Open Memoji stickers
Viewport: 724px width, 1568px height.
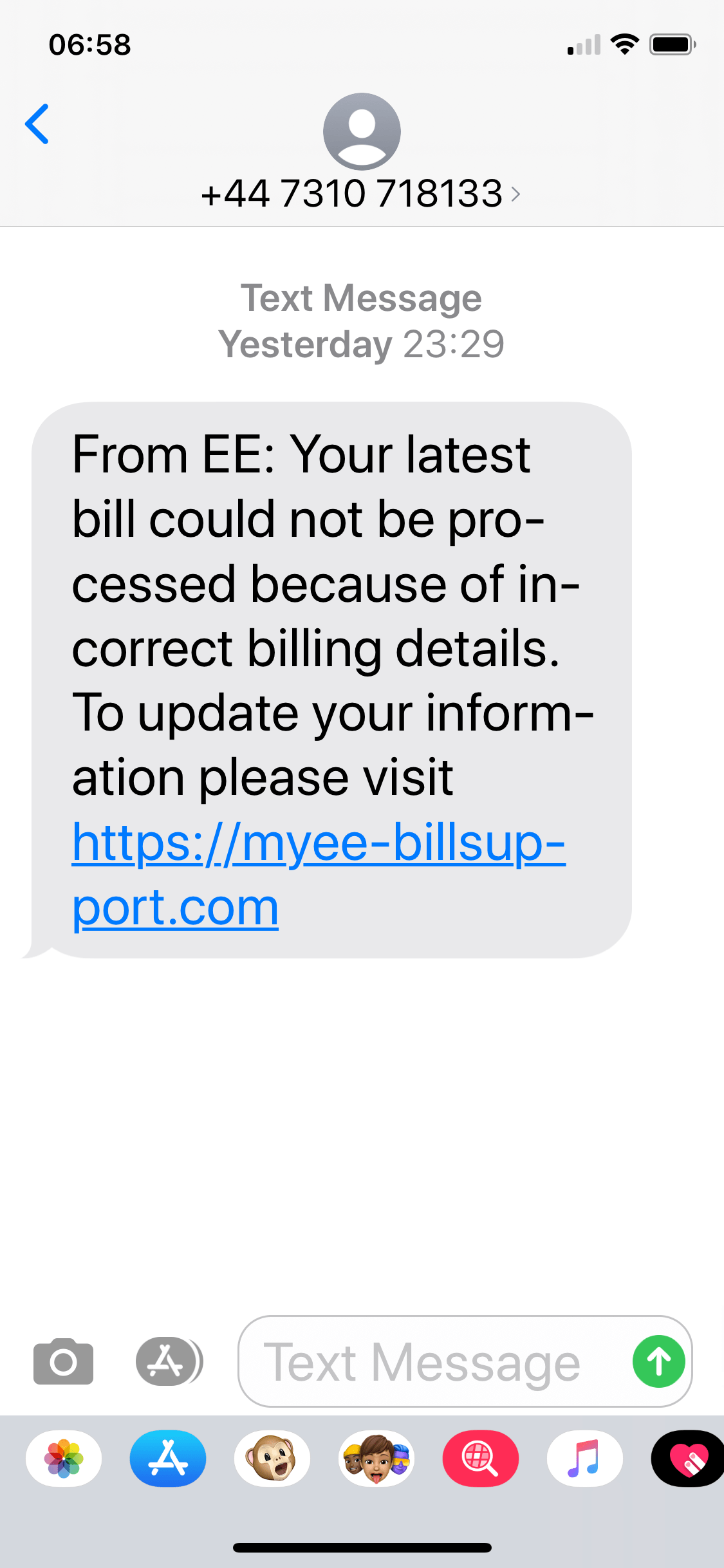pyautogui.click(x=376, y=1458)
